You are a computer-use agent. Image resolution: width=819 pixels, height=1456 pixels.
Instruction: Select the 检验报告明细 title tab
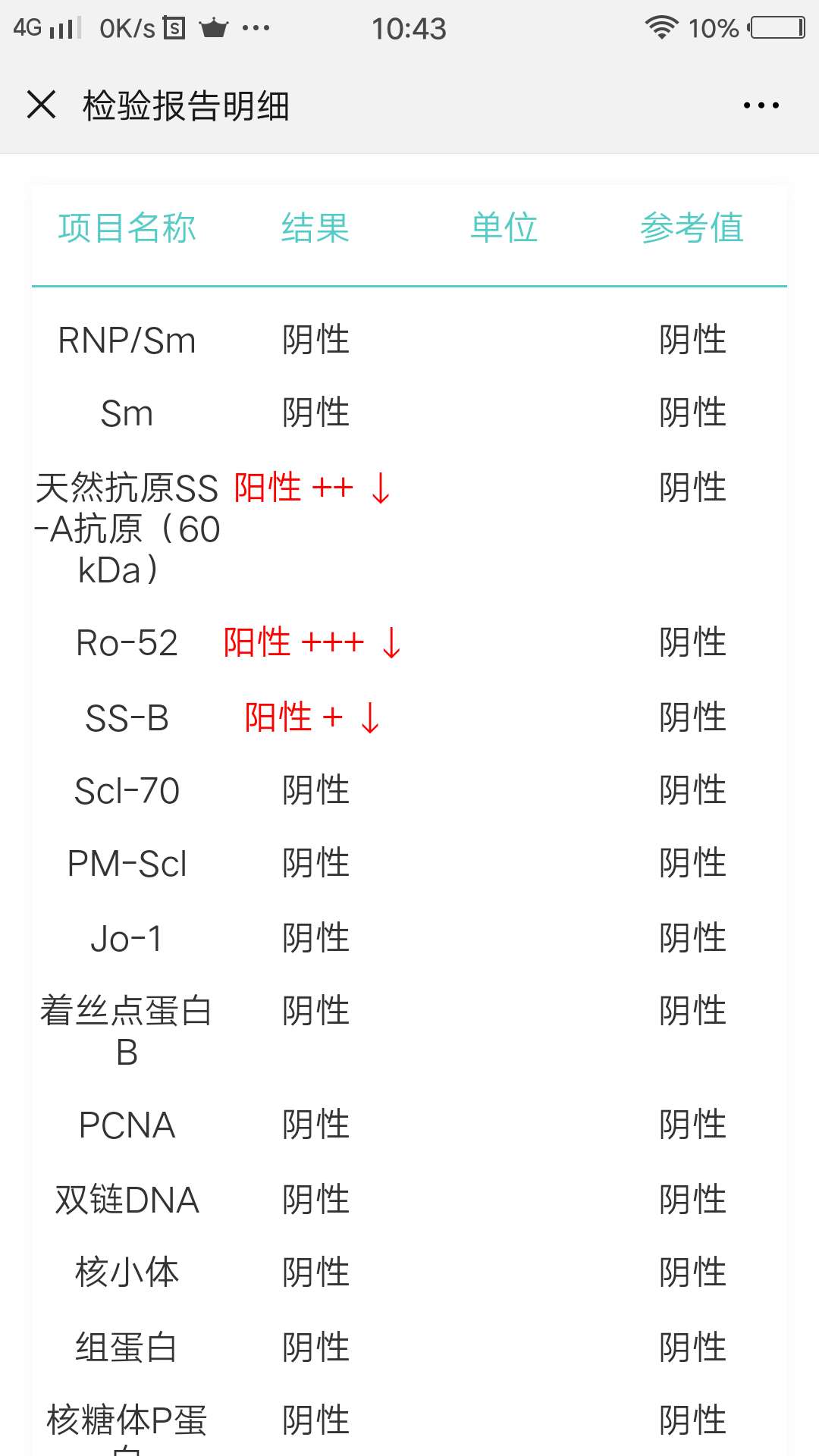point(186,105)
